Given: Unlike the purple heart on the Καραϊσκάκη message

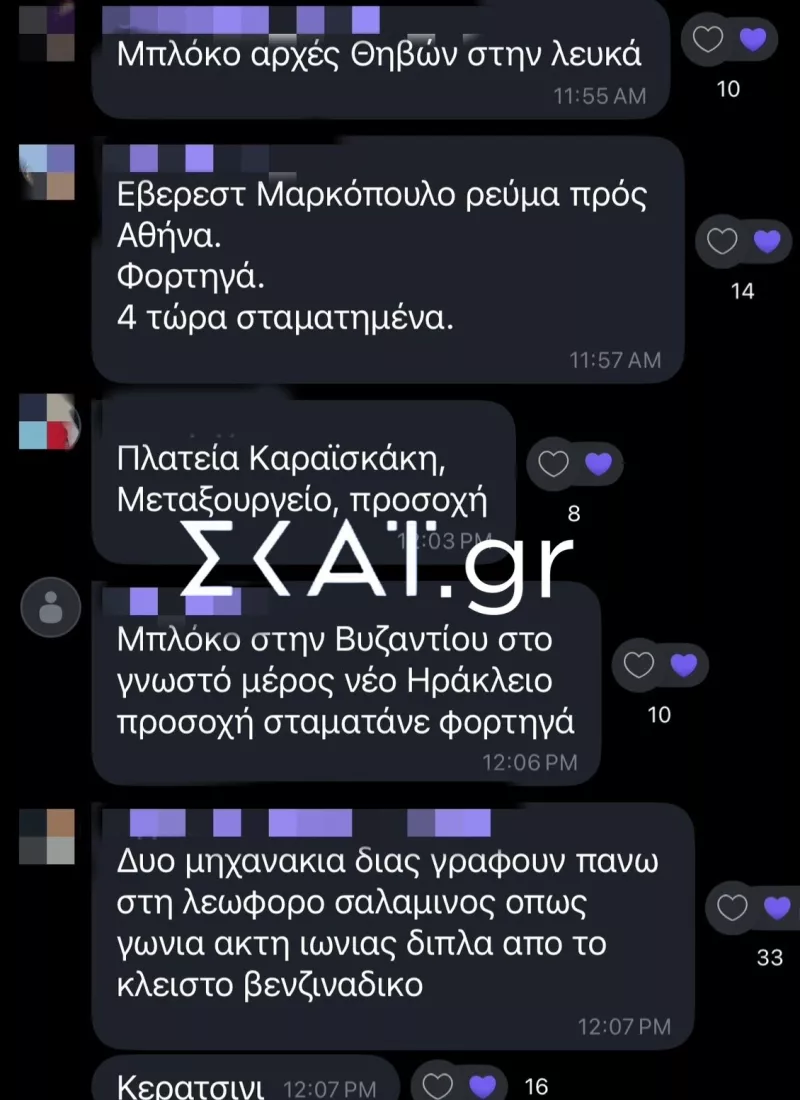Looking at the screenshot, I should pyautogui.click(x=599, y=463).
